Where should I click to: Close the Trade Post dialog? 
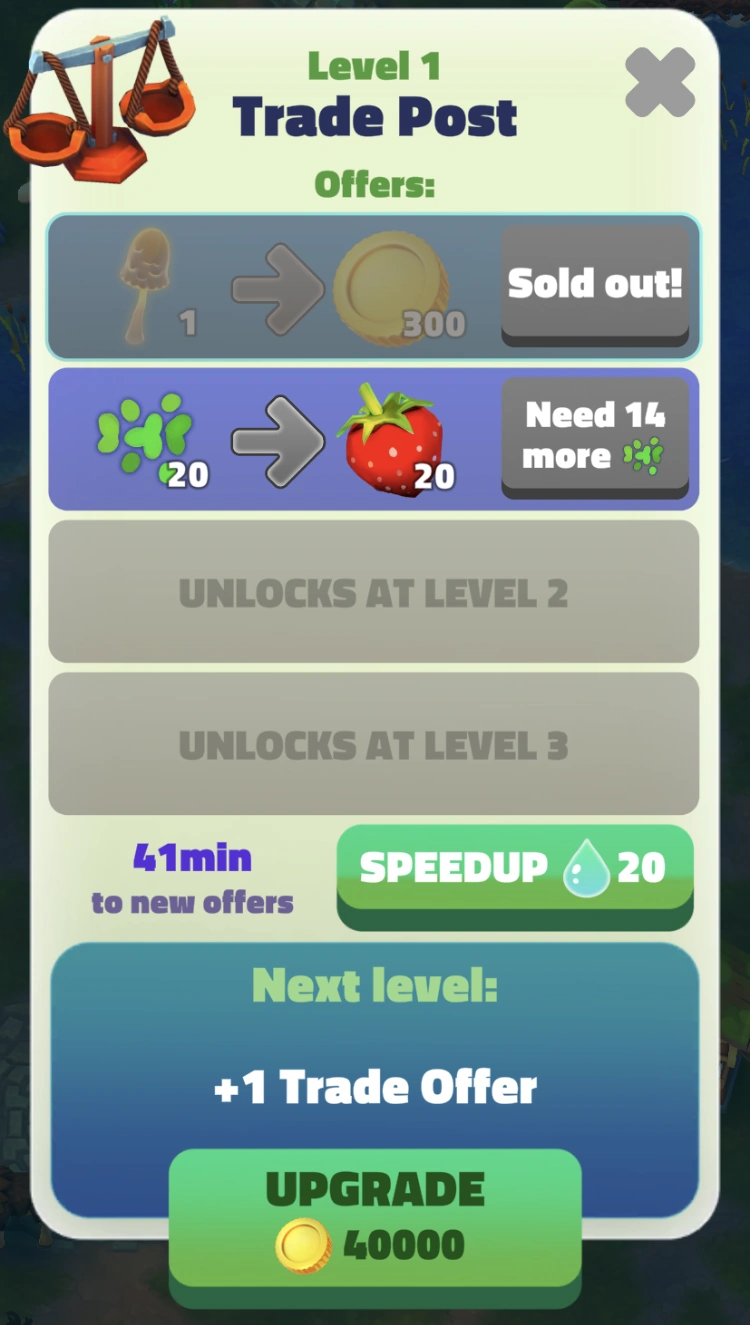coord(659,82)
